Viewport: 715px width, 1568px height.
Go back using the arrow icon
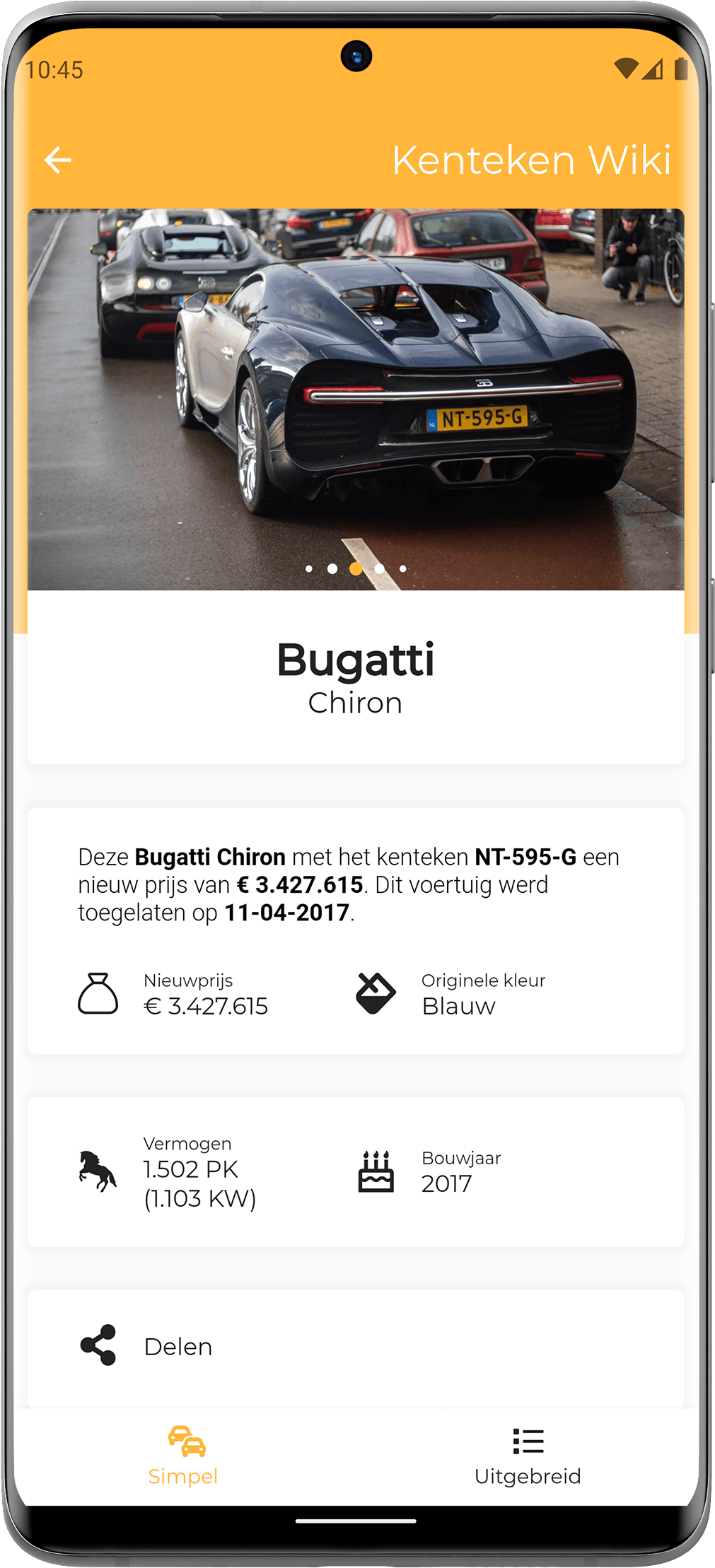(58, 160)
